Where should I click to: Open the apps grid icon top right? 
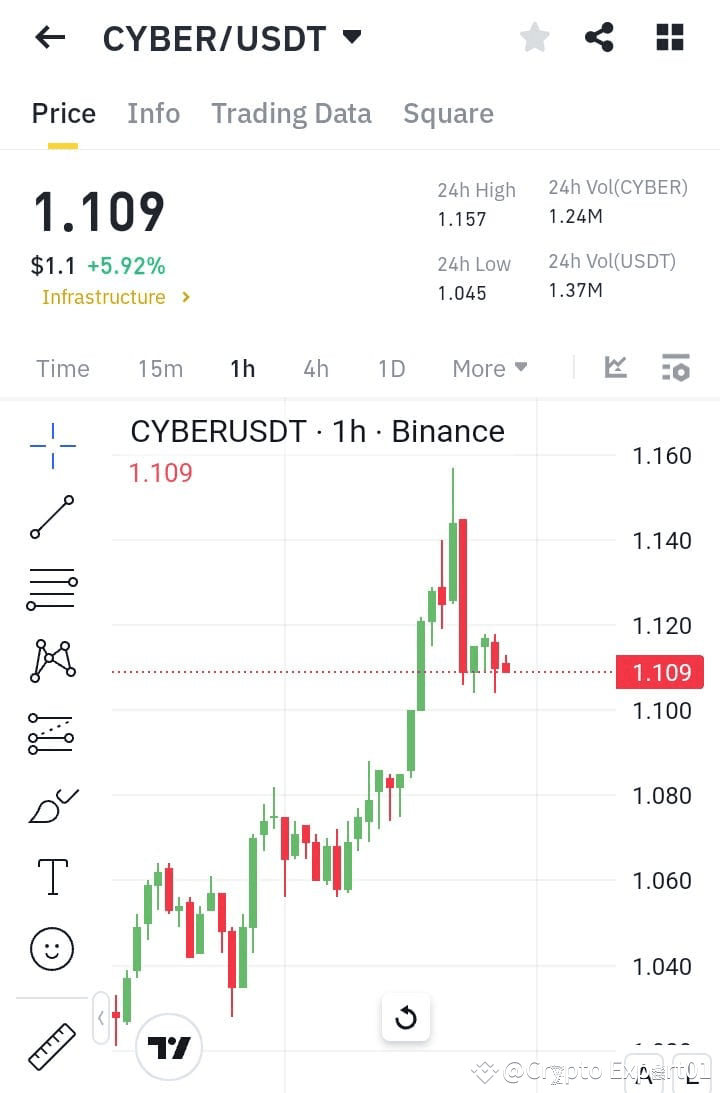pos(668,36)
